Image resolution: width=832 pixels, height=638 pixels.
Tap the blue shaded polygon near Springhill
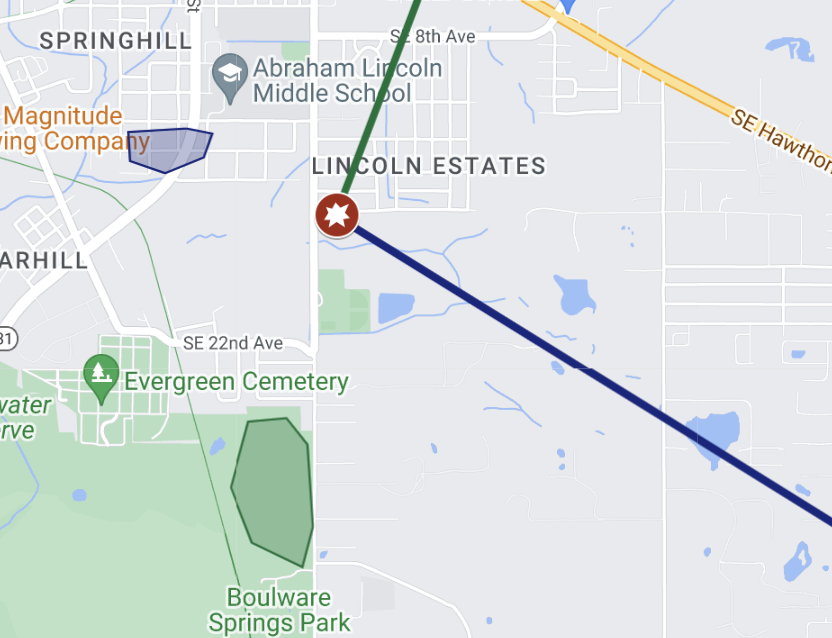pyautogui.click(x=170, y=149)
